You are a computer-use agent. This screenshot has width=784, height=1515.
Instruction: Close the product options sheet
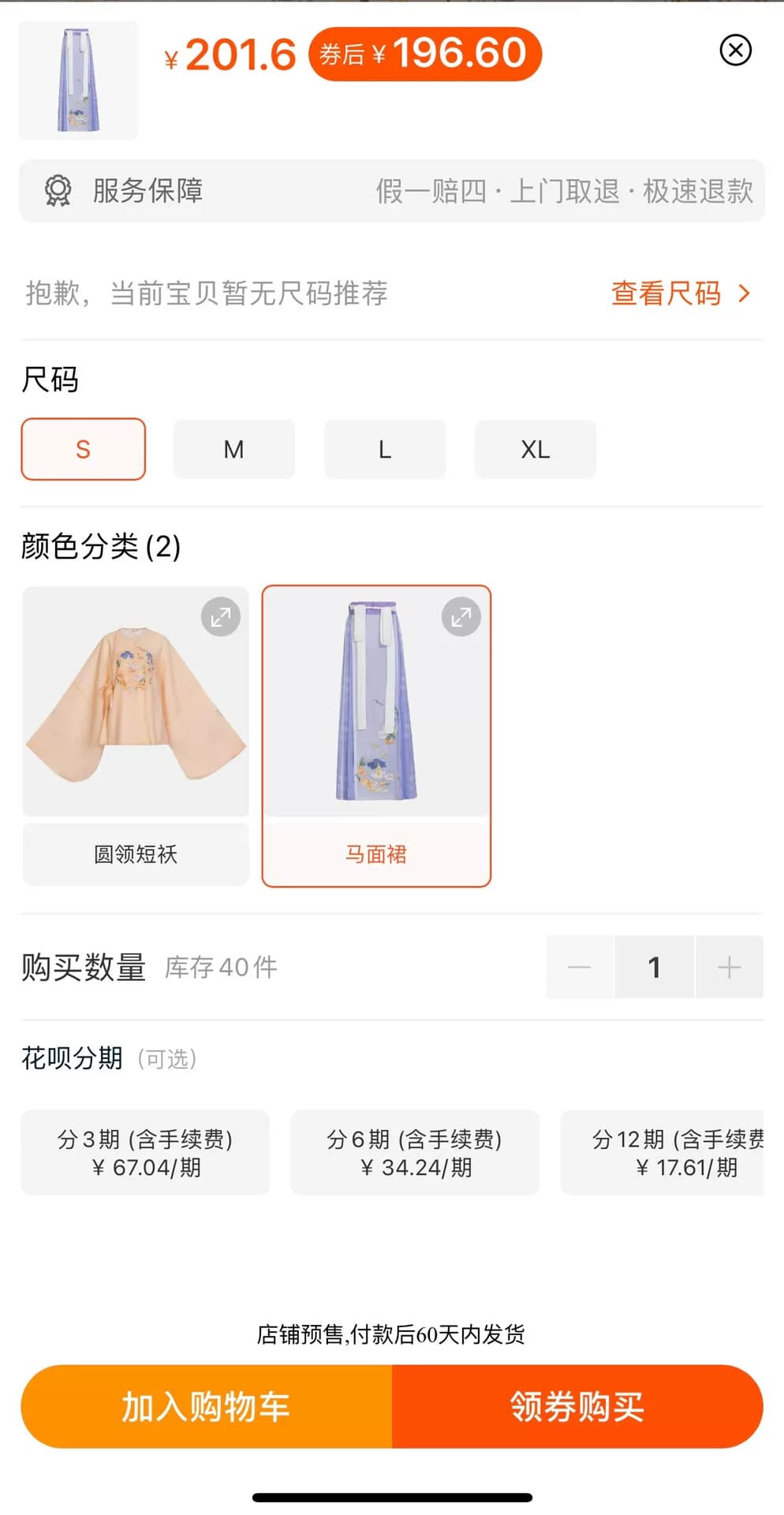tap(735, 50)
